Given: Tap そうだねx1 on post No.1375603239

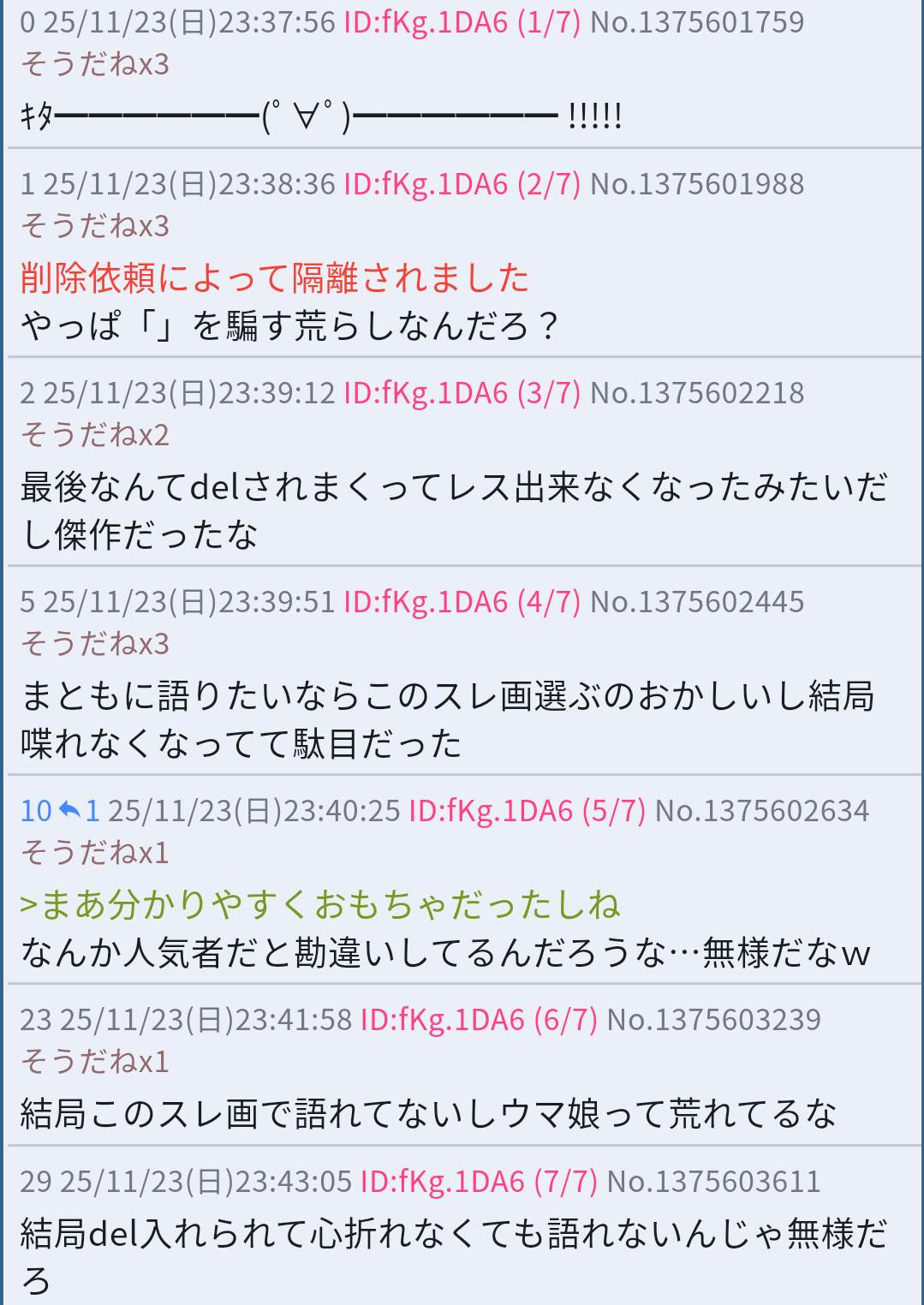Looking at the screenshot, I should point(95,1062).
